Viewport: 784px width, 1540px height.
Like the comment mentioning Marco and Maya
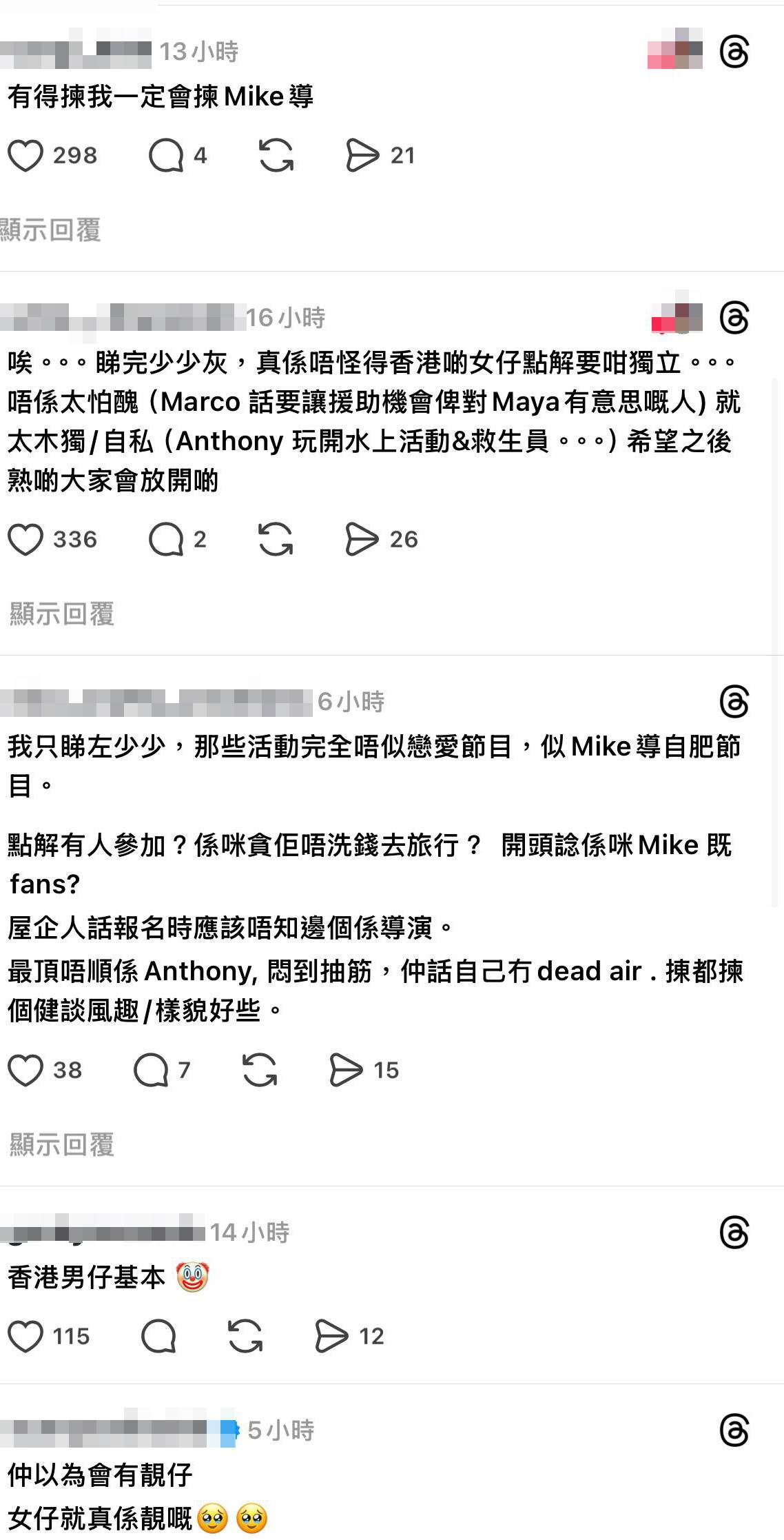(25, 539)
